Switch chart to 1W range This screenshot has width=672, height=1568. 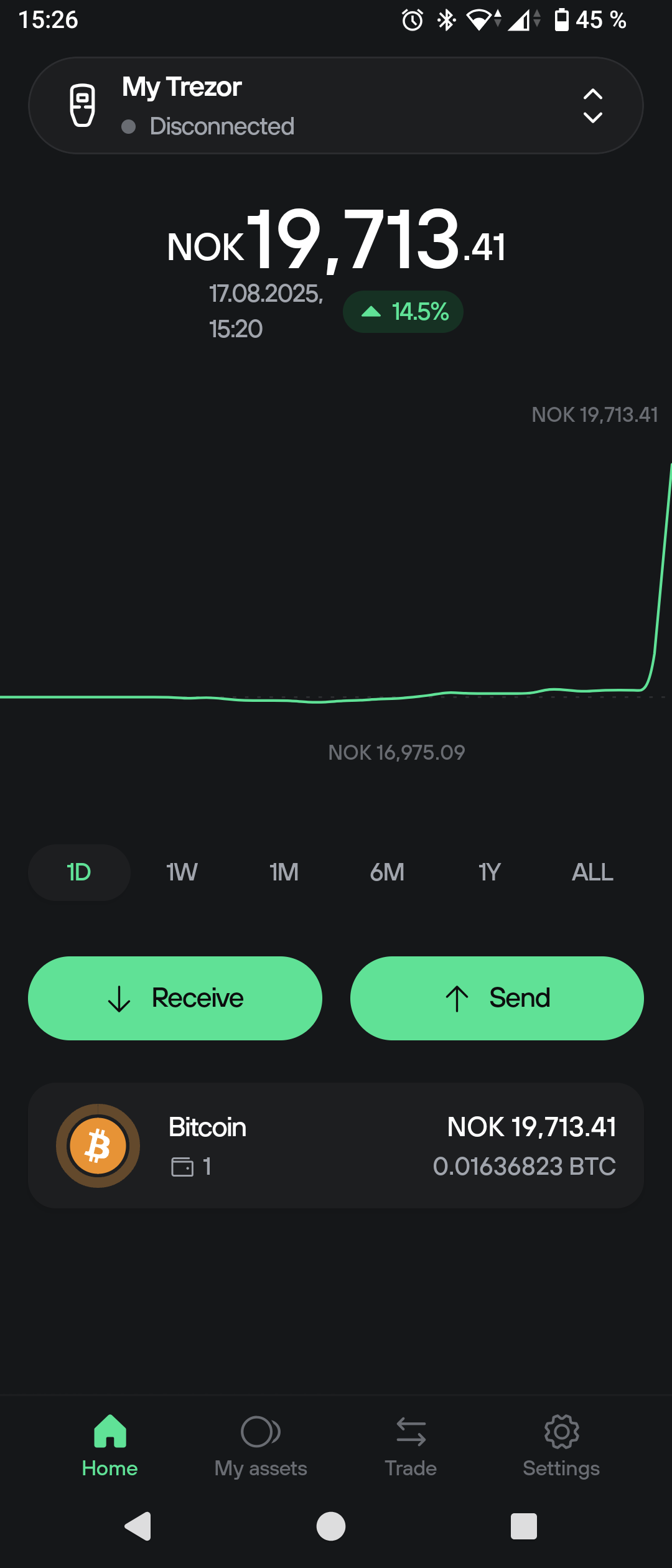pos(182,872)
